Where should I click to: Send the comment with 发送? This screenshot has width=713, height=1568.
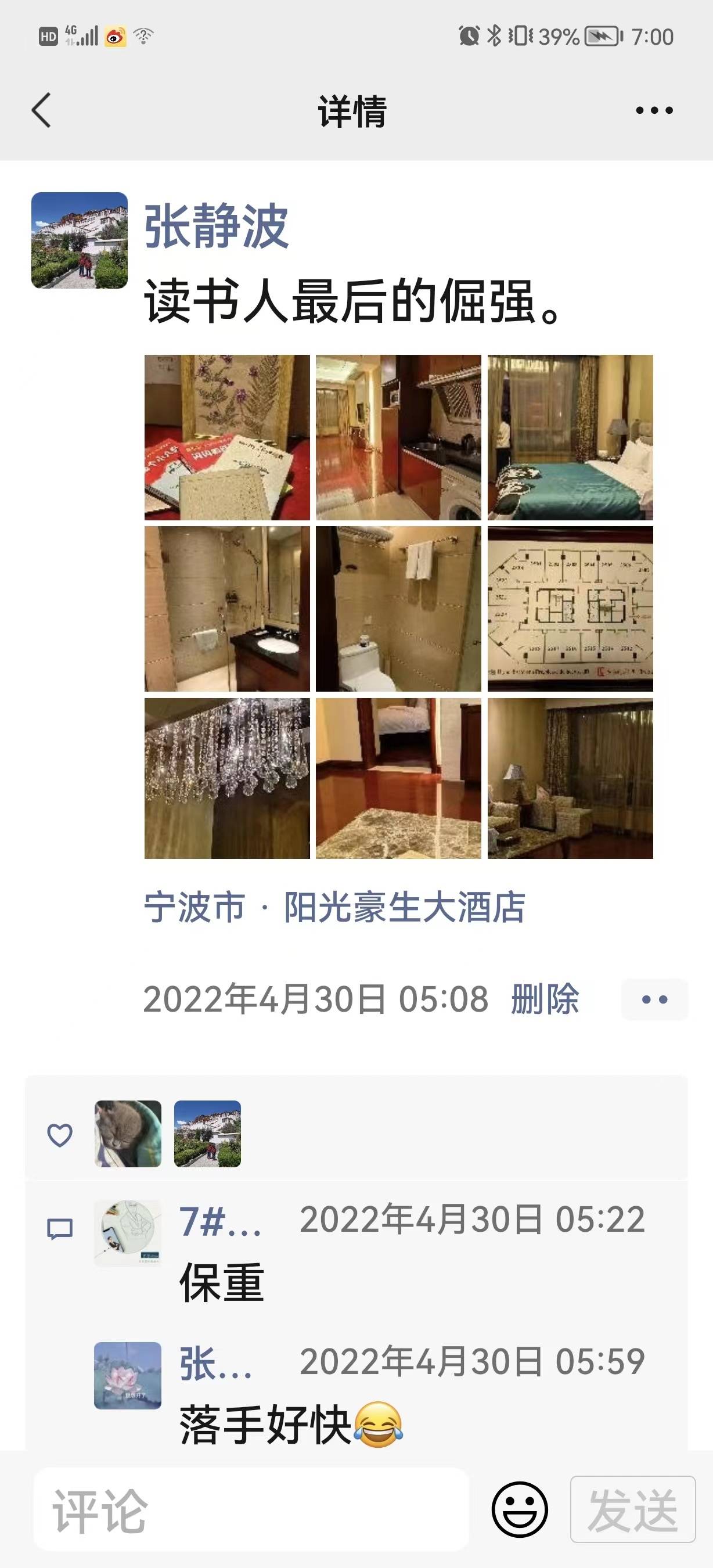click(x=633, y=1509)
